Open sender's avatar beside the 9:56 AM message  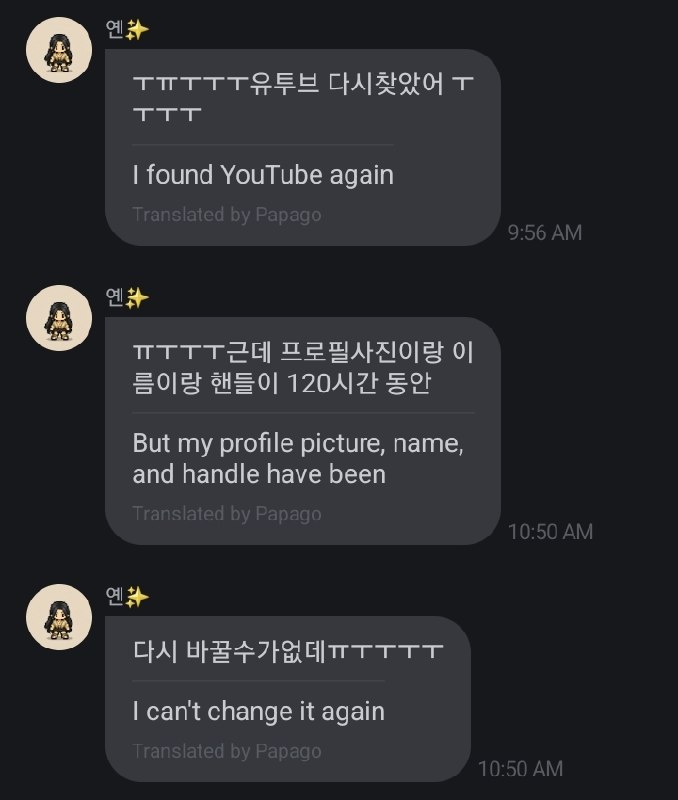click(x=59, y=50)
